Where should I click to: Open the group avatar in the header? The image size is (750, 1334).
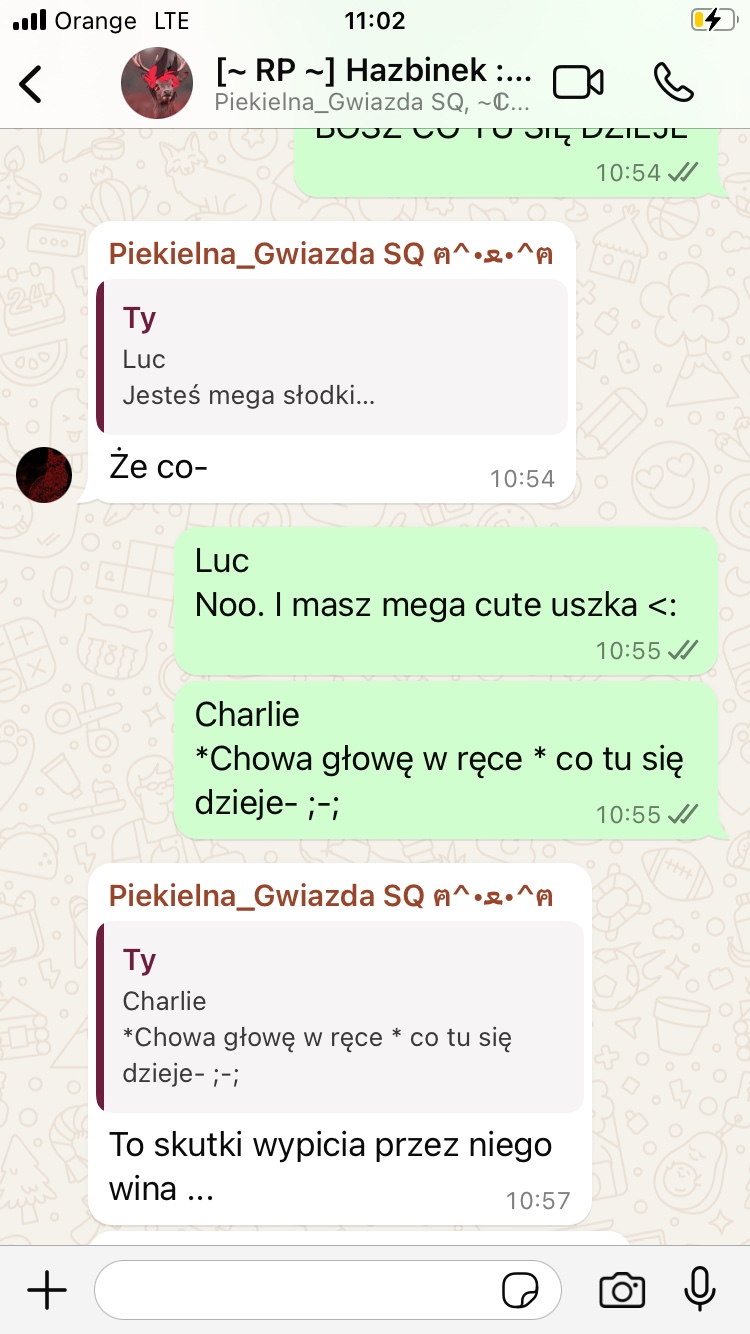(x=157, y=83)
